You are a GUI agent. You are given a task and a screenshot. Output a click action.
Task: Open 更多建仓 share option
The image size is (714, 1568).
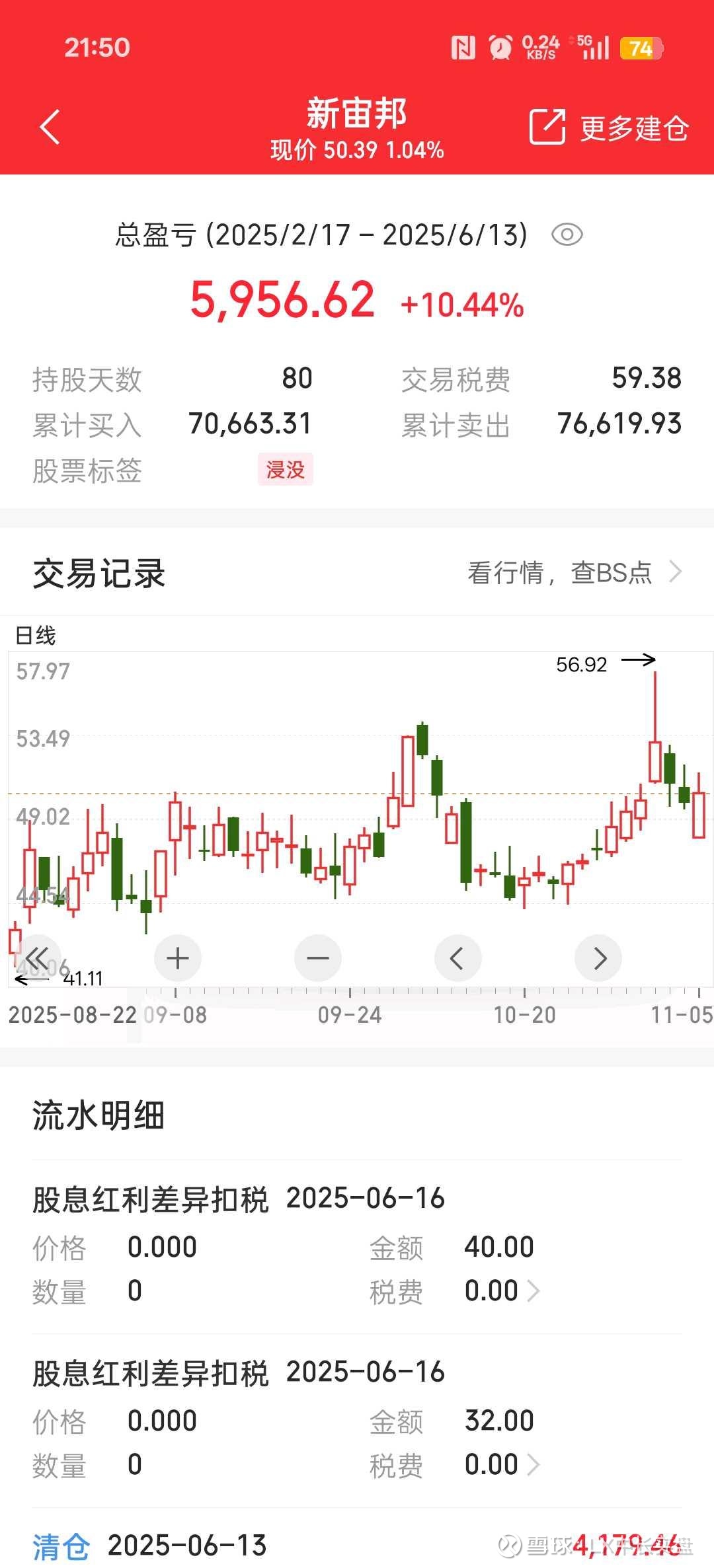tap(609, 127)
